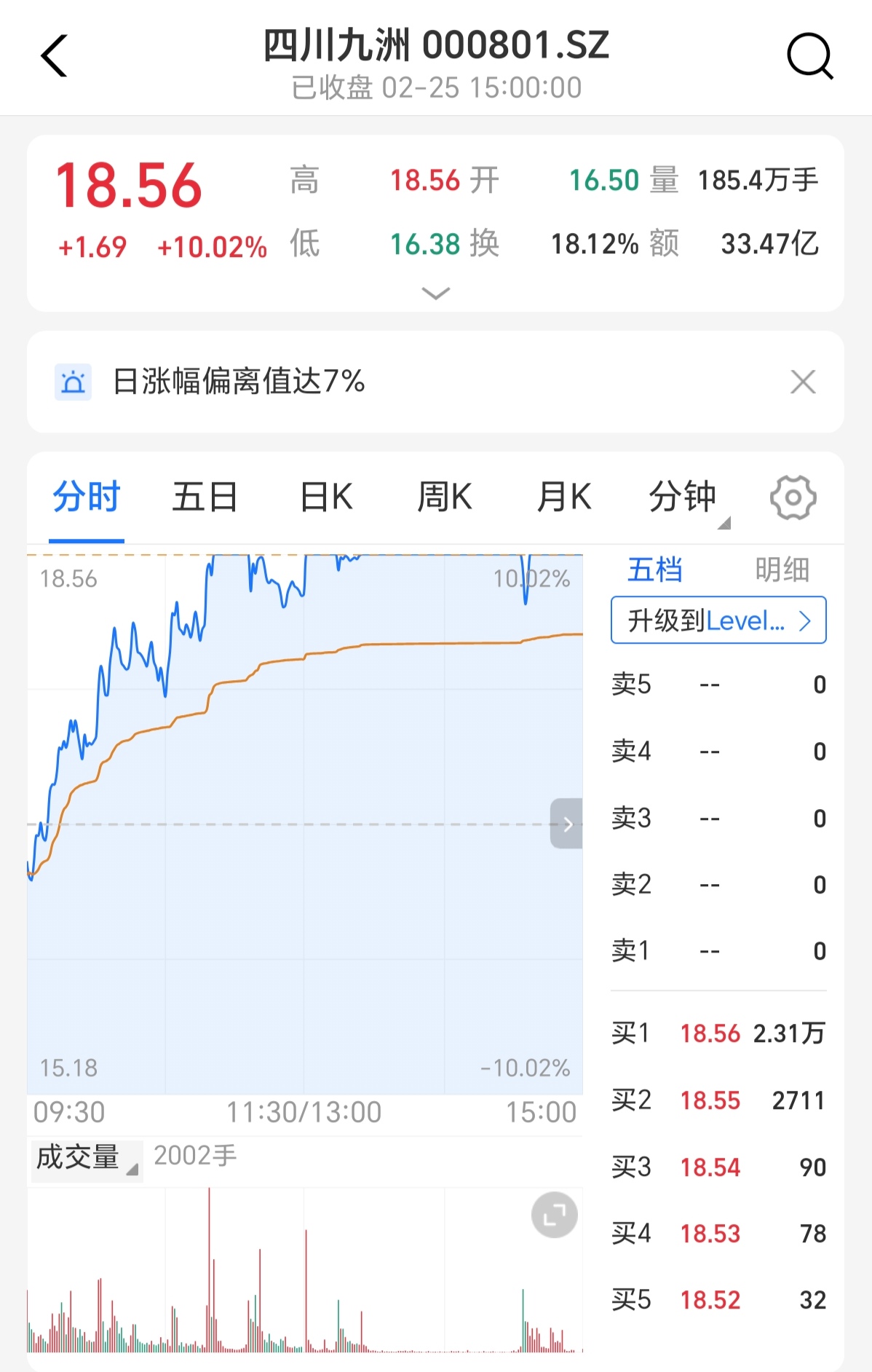Open the 分钟 interval dropdown

click(x=686, y=498)
